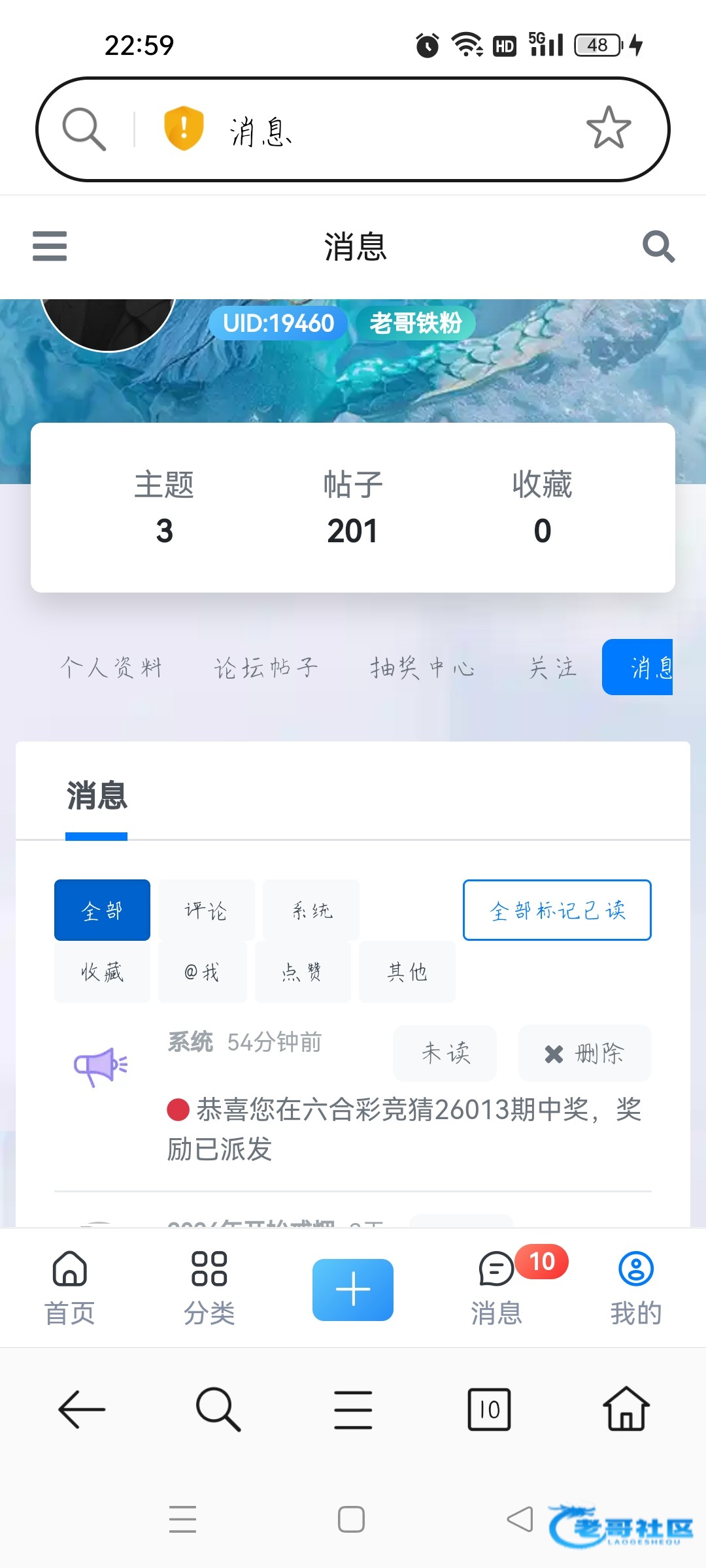Image resolution: width=706 pixels, height=1568 pixels.
Task: Go back using the browser back arrow
Action: click(x=82, y=1409)
